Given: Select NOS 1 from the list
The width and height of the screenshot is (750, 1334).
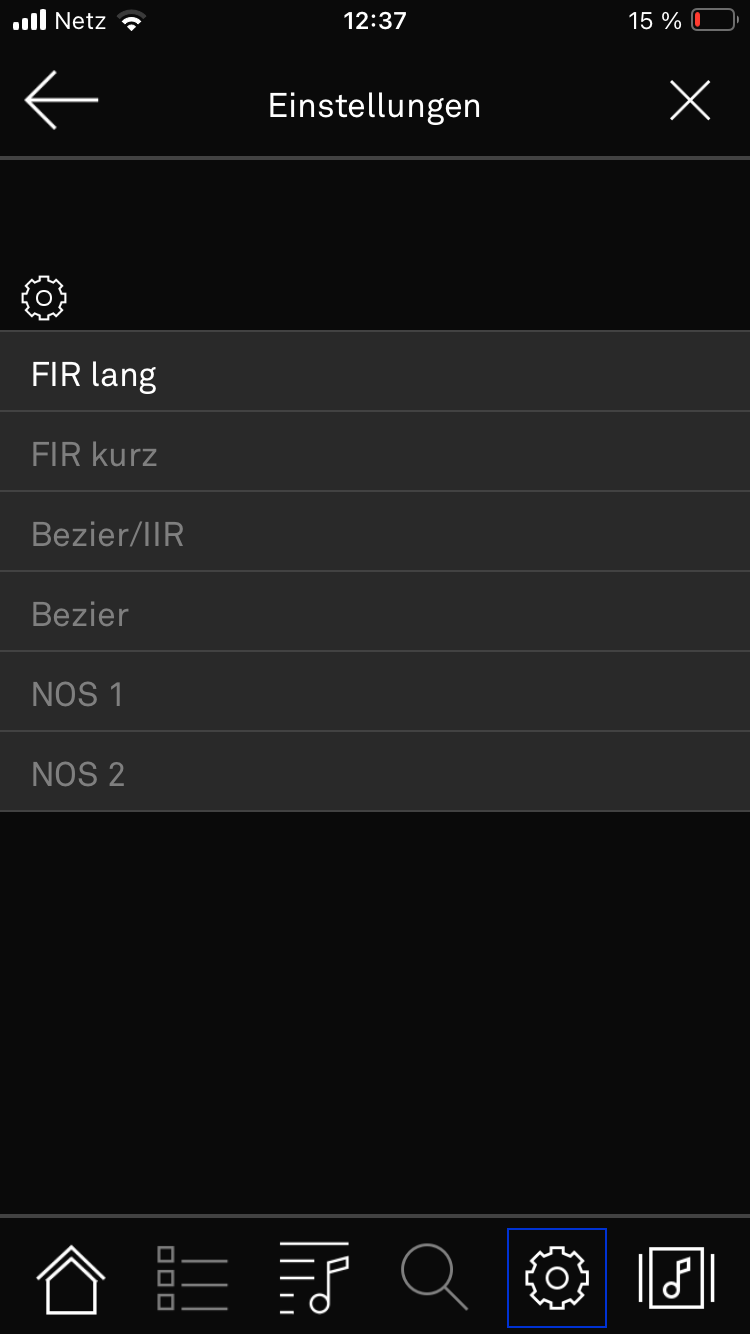Looking at the screenshot, I should click(375, 692).
